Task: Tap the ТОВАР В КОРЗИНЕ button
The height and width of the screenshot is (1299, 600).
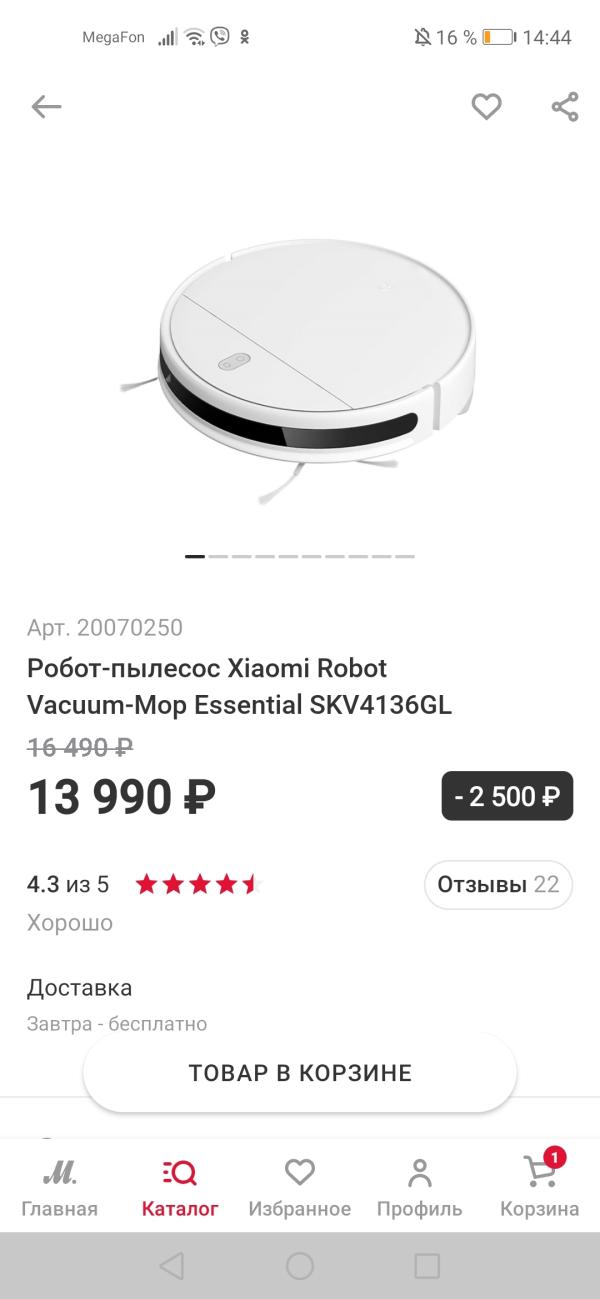Action: 300,1073
